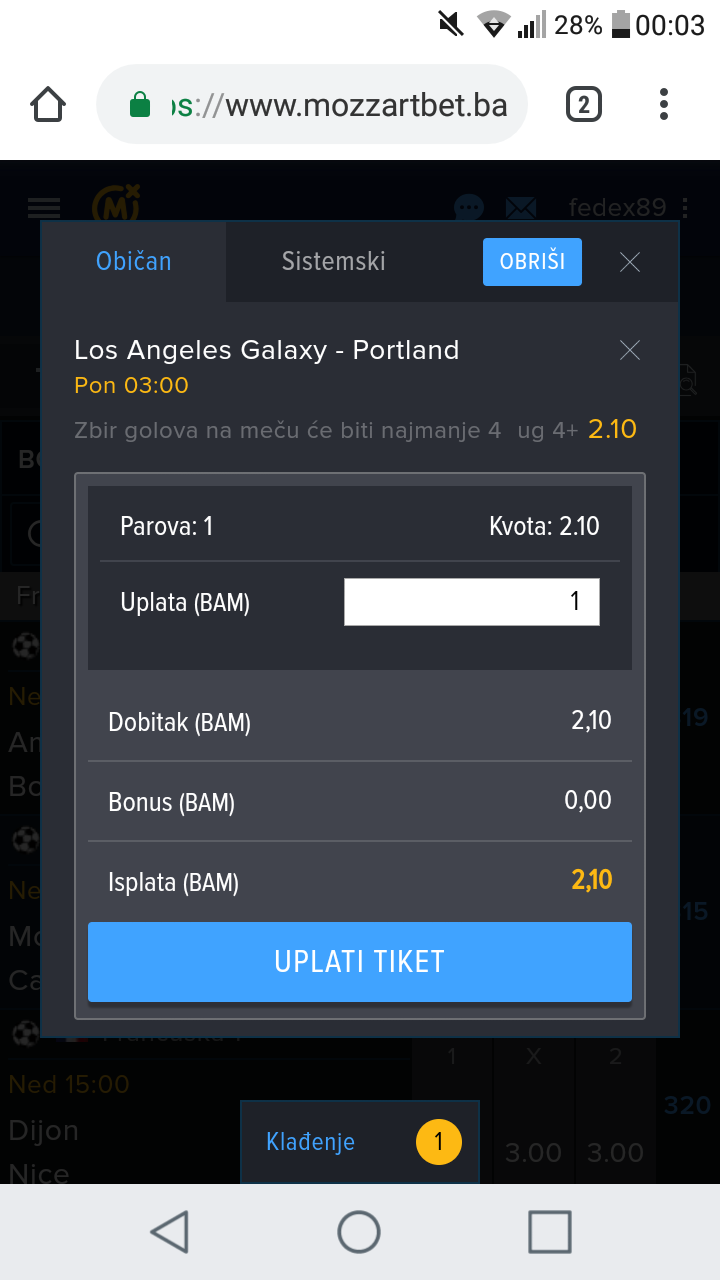Screen dimensions: 720x1280
Task: Go to the browser home page
Action: (x=48, y=104)
